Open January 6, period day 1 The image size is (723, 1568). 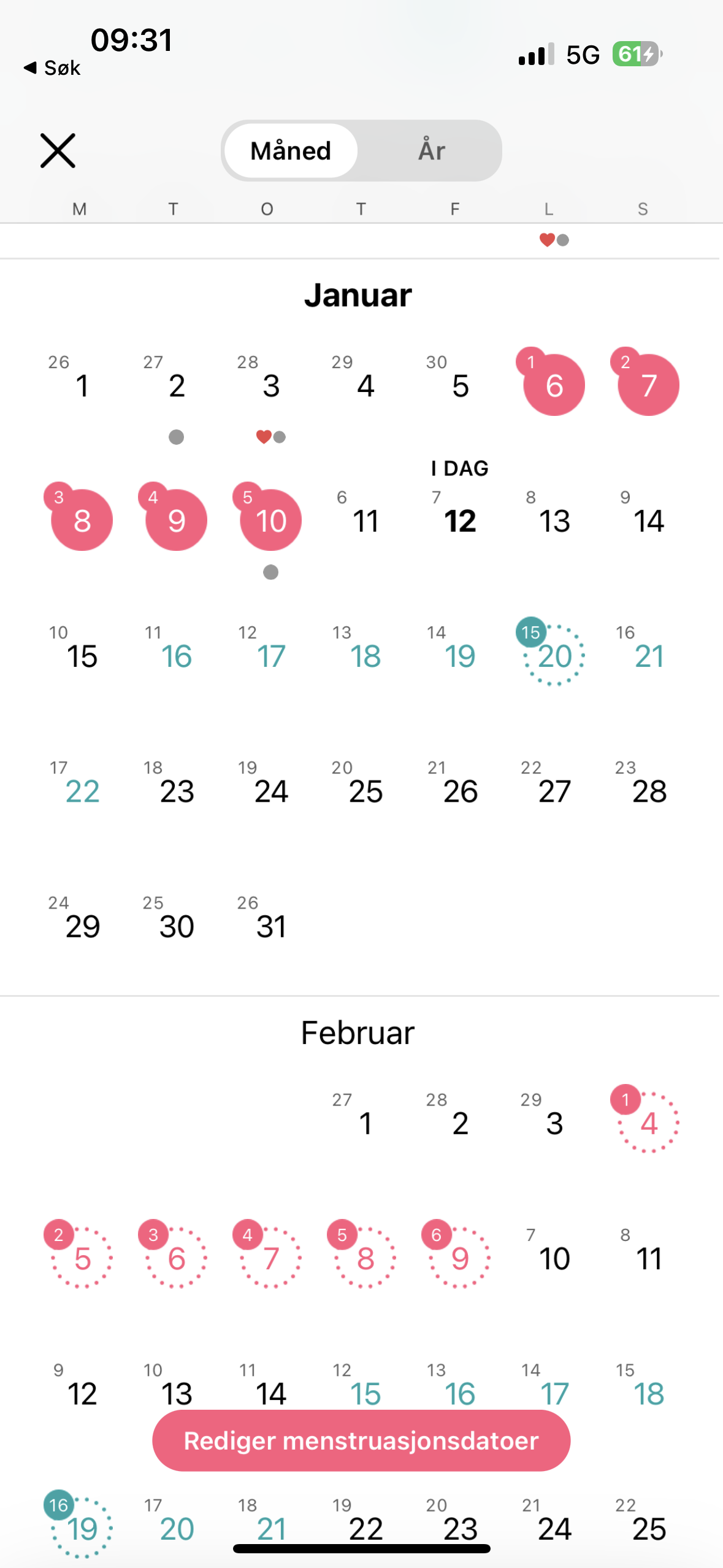(x=554, y=385)
